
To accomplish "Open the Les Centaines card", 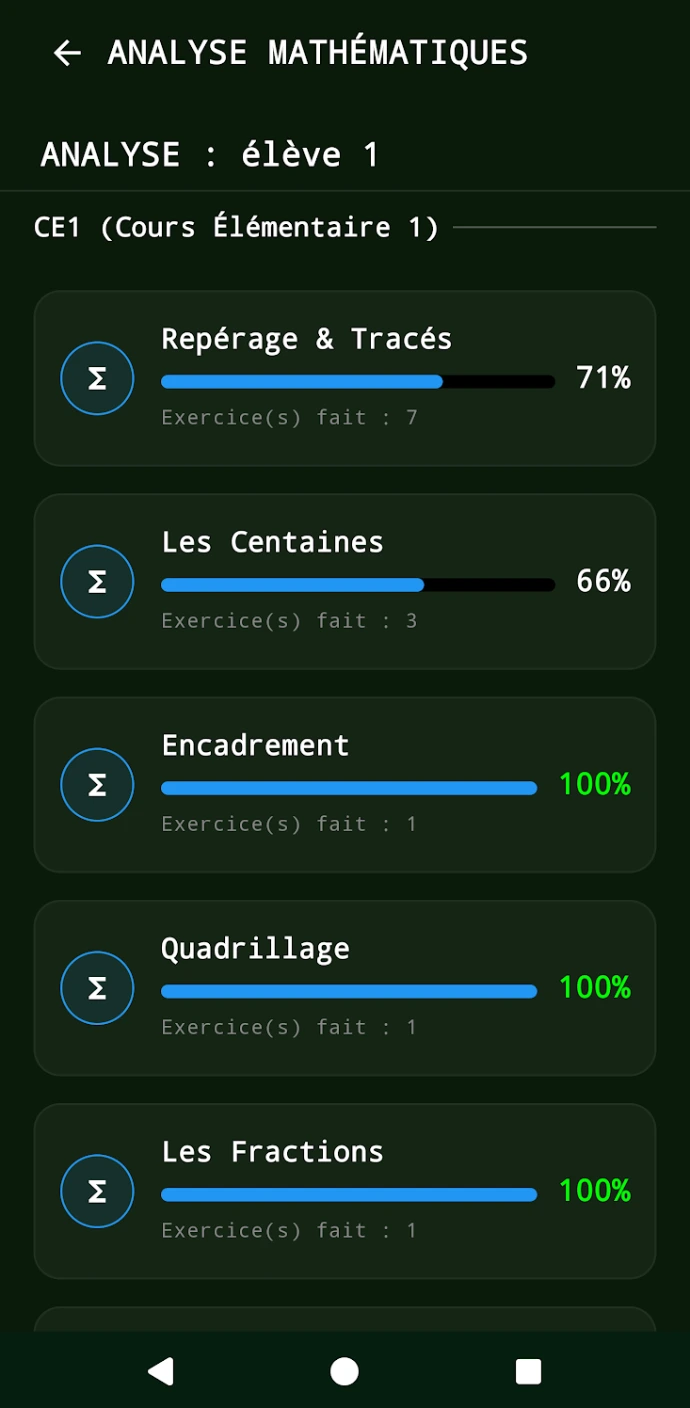I will tap(345, 581).
